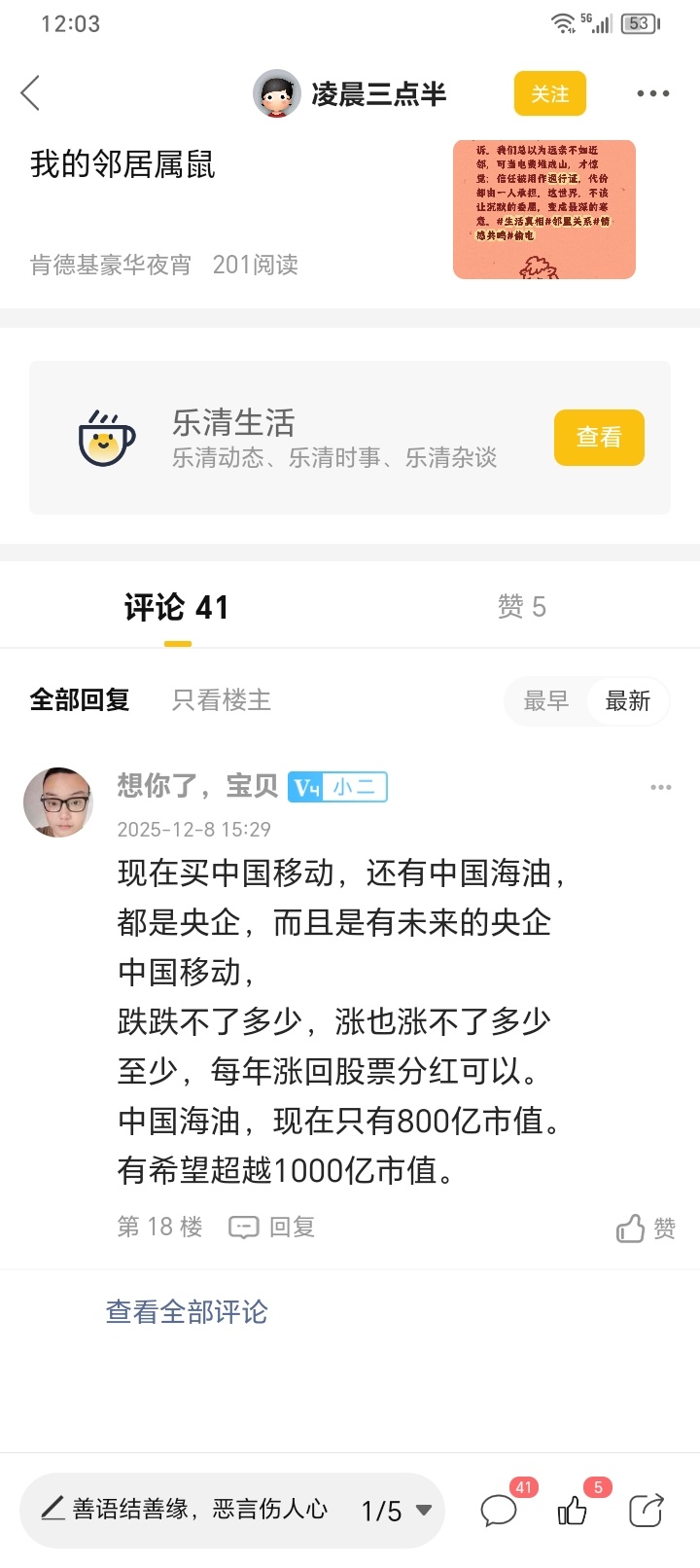Image resolution: width=700 pixels, height=1568 pixels.
Task: Switch to the 评论 41 tab
Action: 177,608
